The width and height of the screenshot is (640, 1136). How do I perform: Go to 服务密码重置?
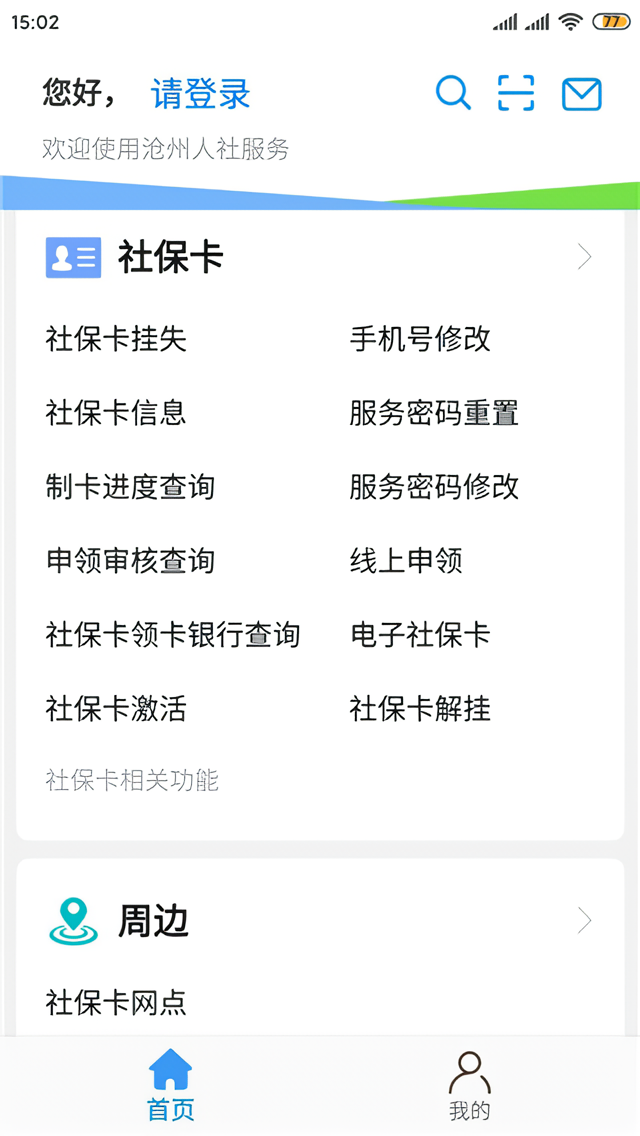pos(434,413)
